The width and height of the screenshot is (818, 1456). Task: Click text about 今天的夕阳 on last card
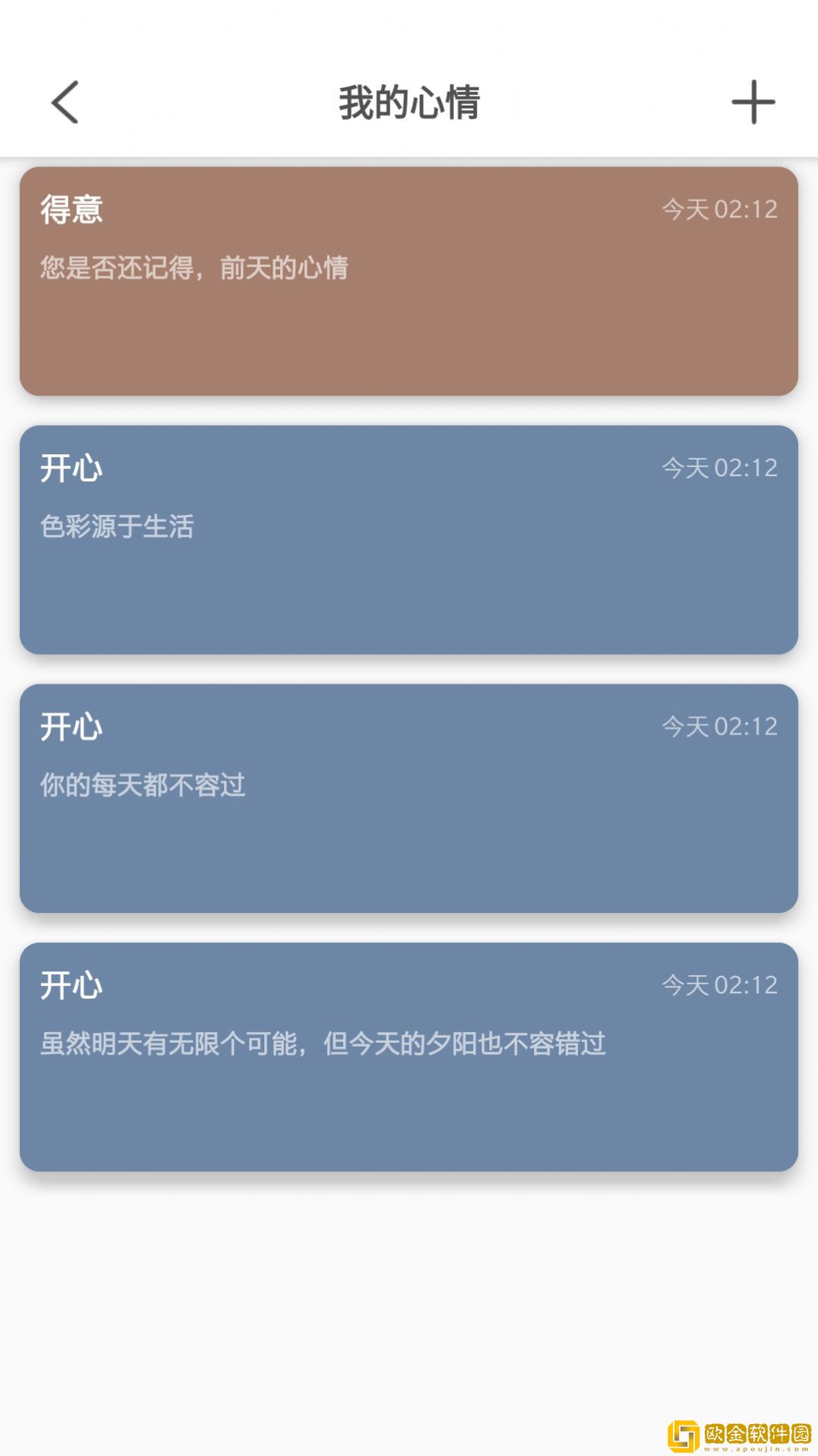pos(323,1044)
